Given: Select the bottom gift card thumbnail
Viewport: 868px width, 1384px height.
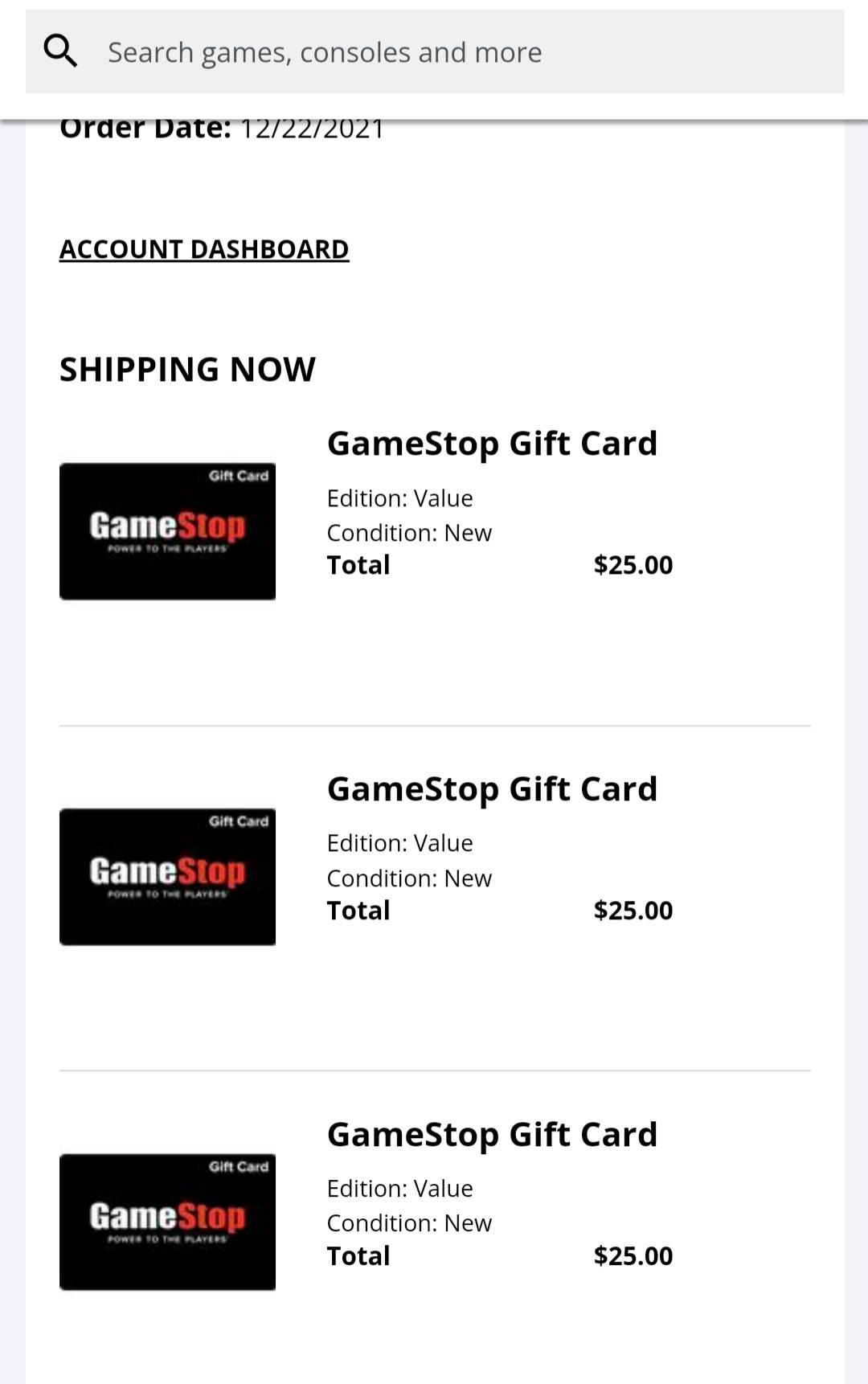Looking at the screenshot, I should [x=167, y=1222].
